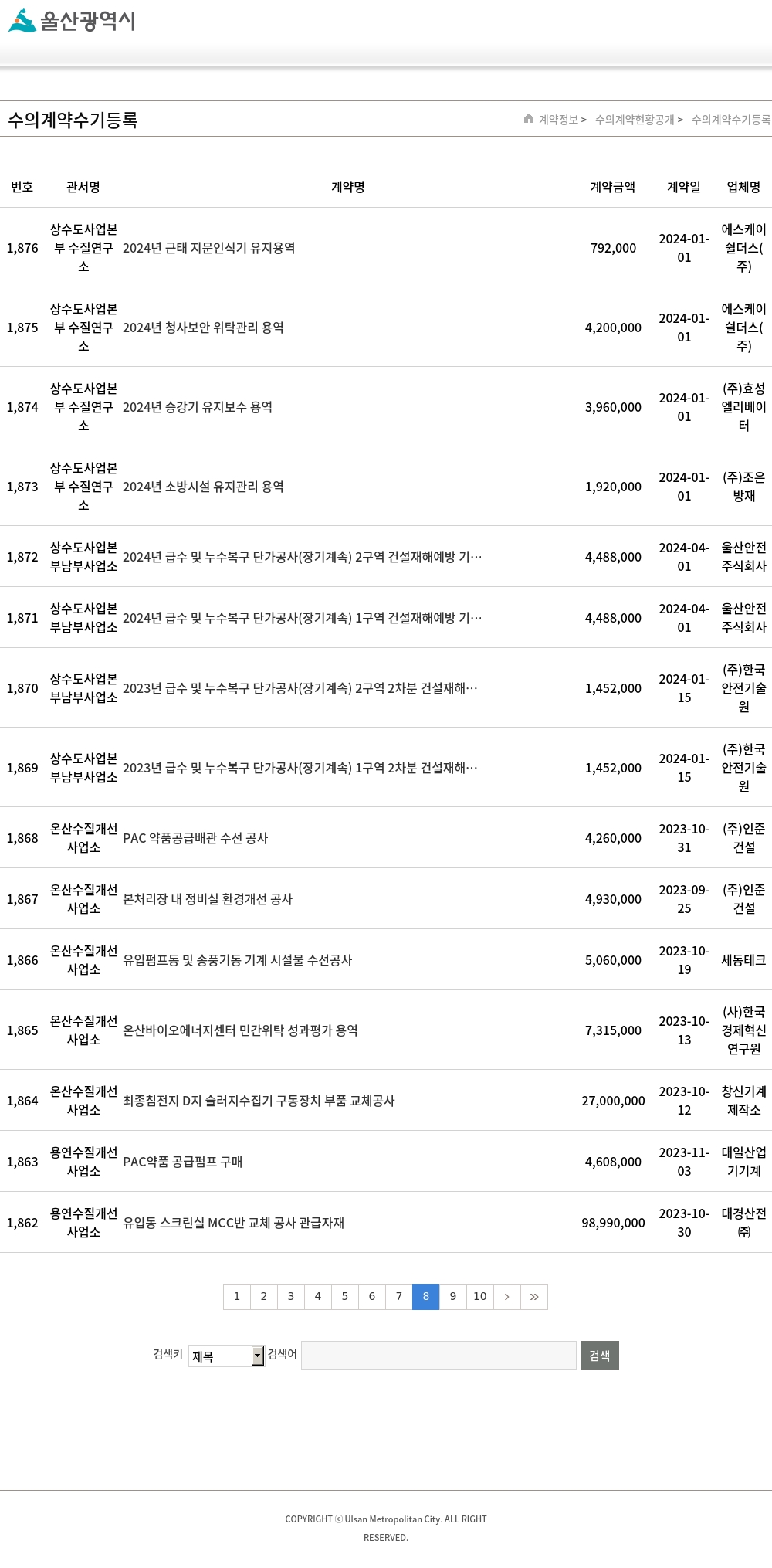Go to page 2 of results
The width and height of the screenshot is (772, 1568).
tap(264, 1296)
